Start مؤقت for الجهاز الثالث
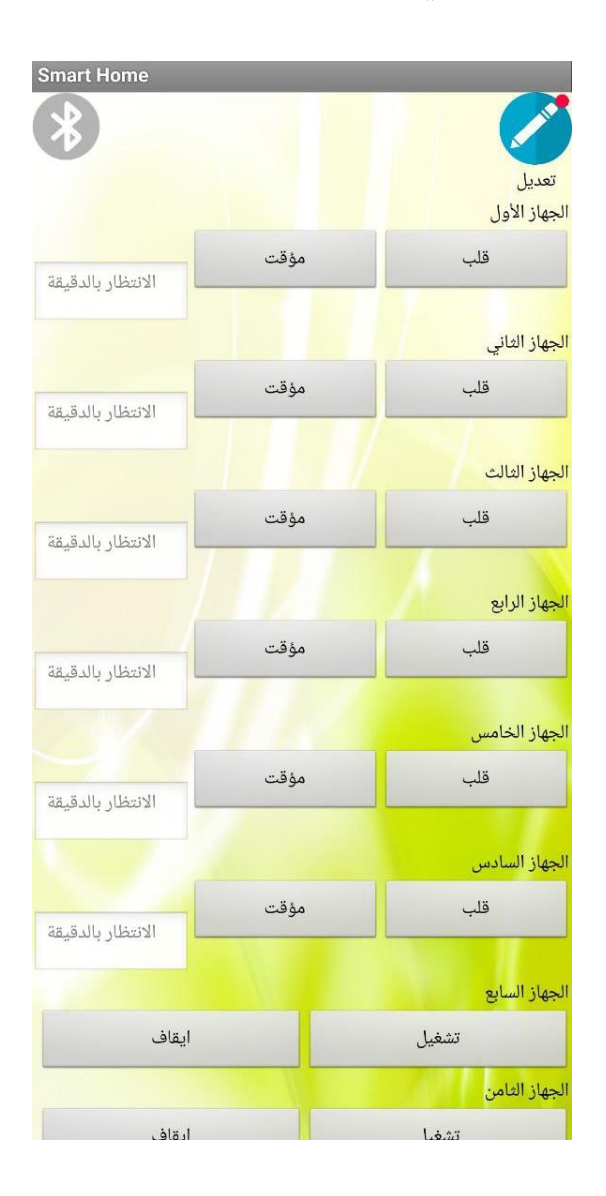The height and width of the screenshot is (1196, 606). (x=285, y=518)
